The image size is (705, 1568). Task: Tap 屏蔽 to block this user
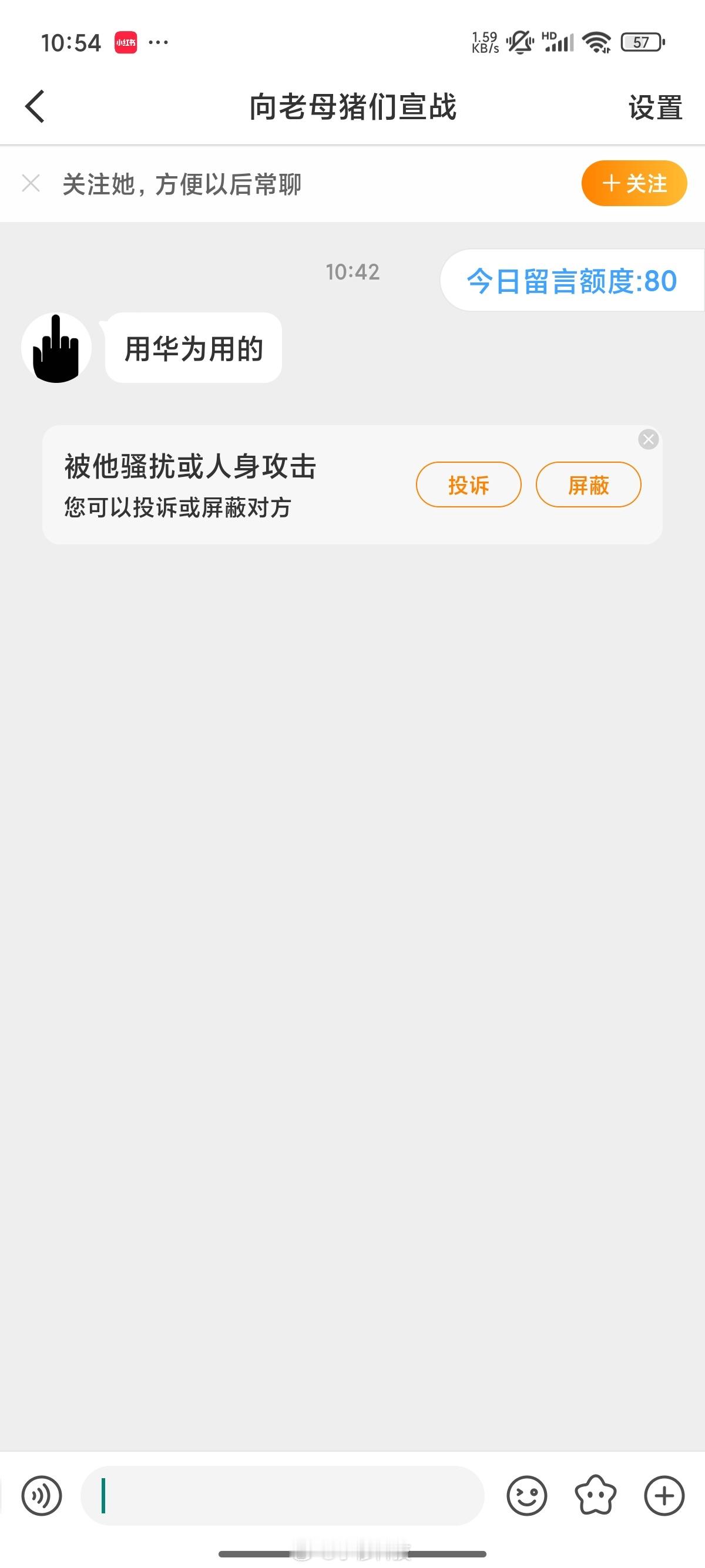[x=588, y=485]
